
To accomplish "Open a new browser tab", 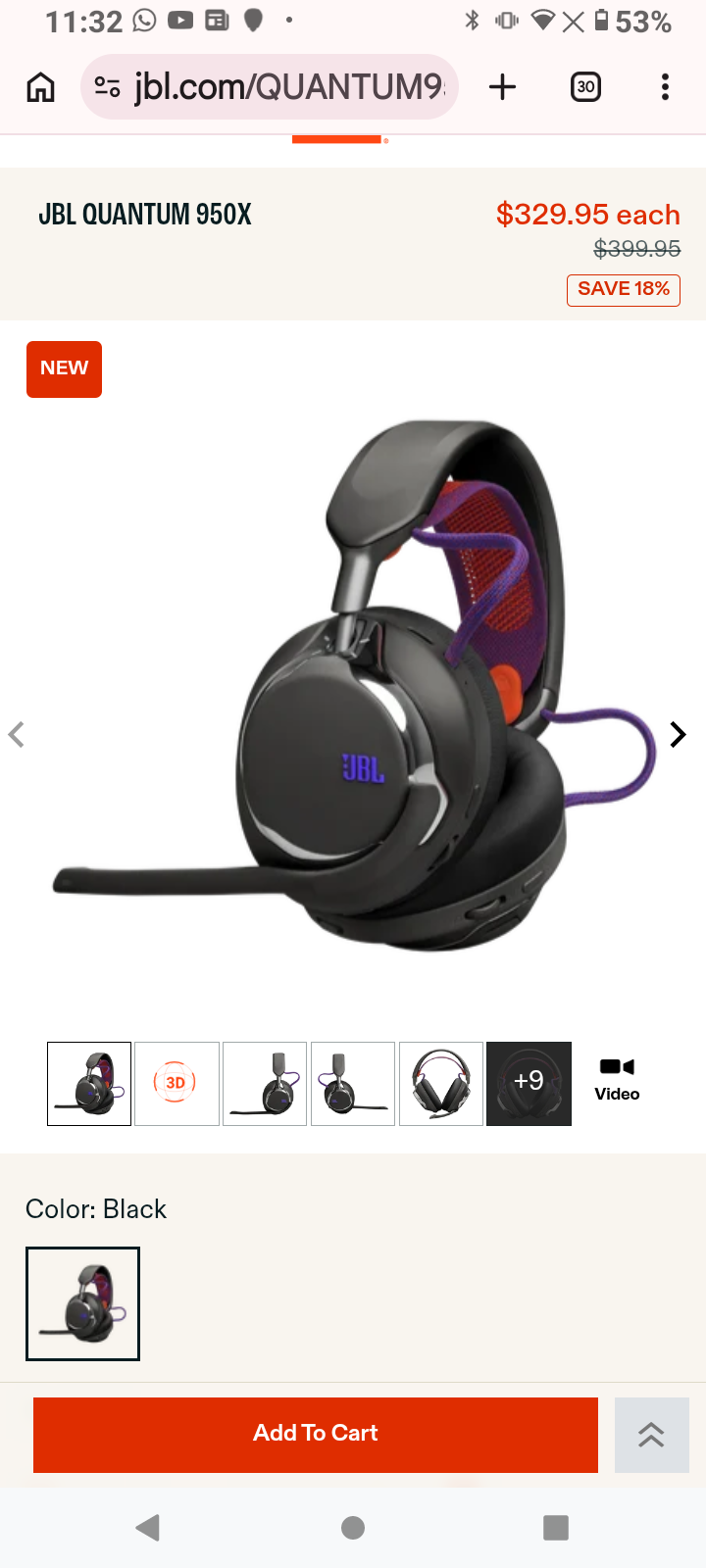I will click(x=502, y=87).
